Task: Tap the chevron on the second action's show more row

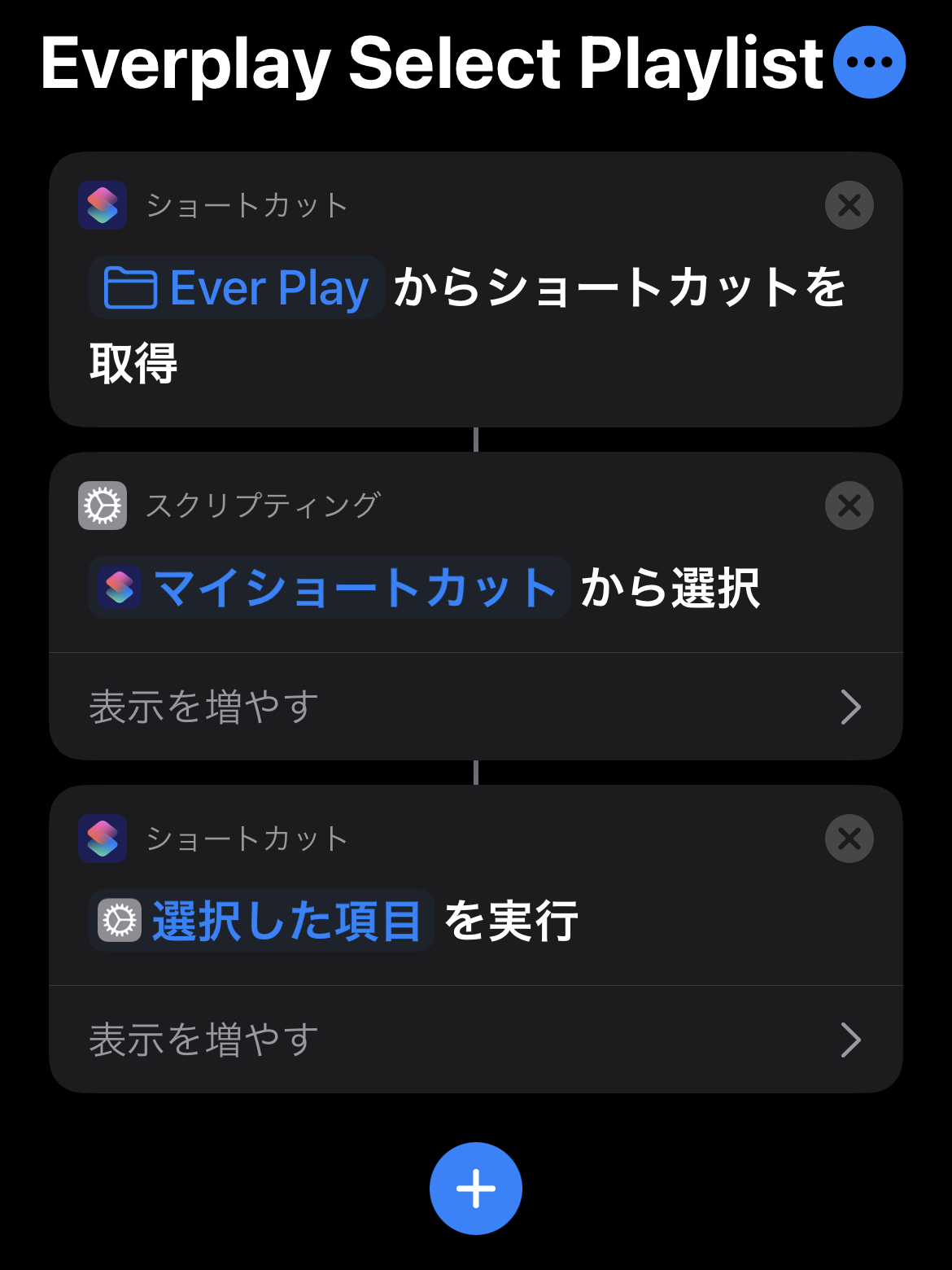Action: (851, 707)
